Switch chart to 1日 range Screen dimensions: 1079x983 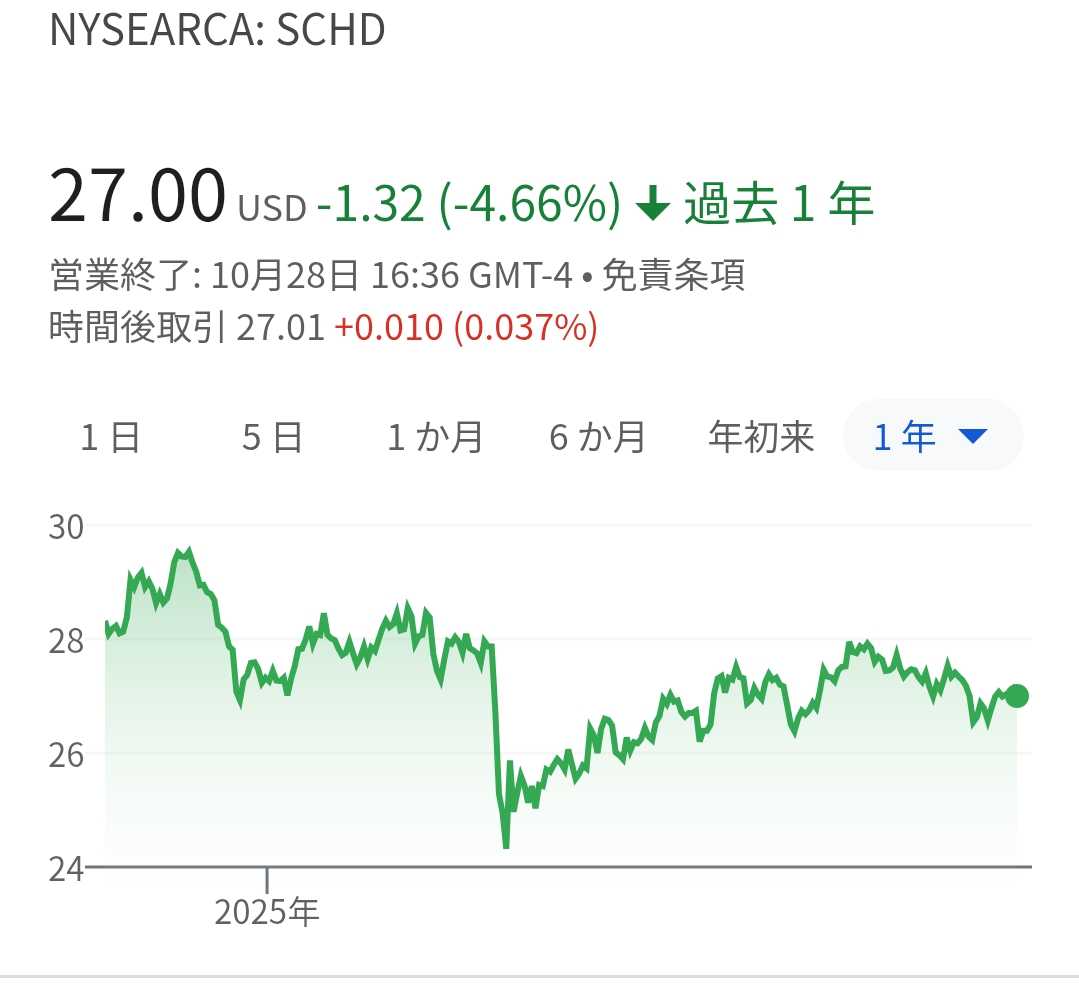(110, 437)
